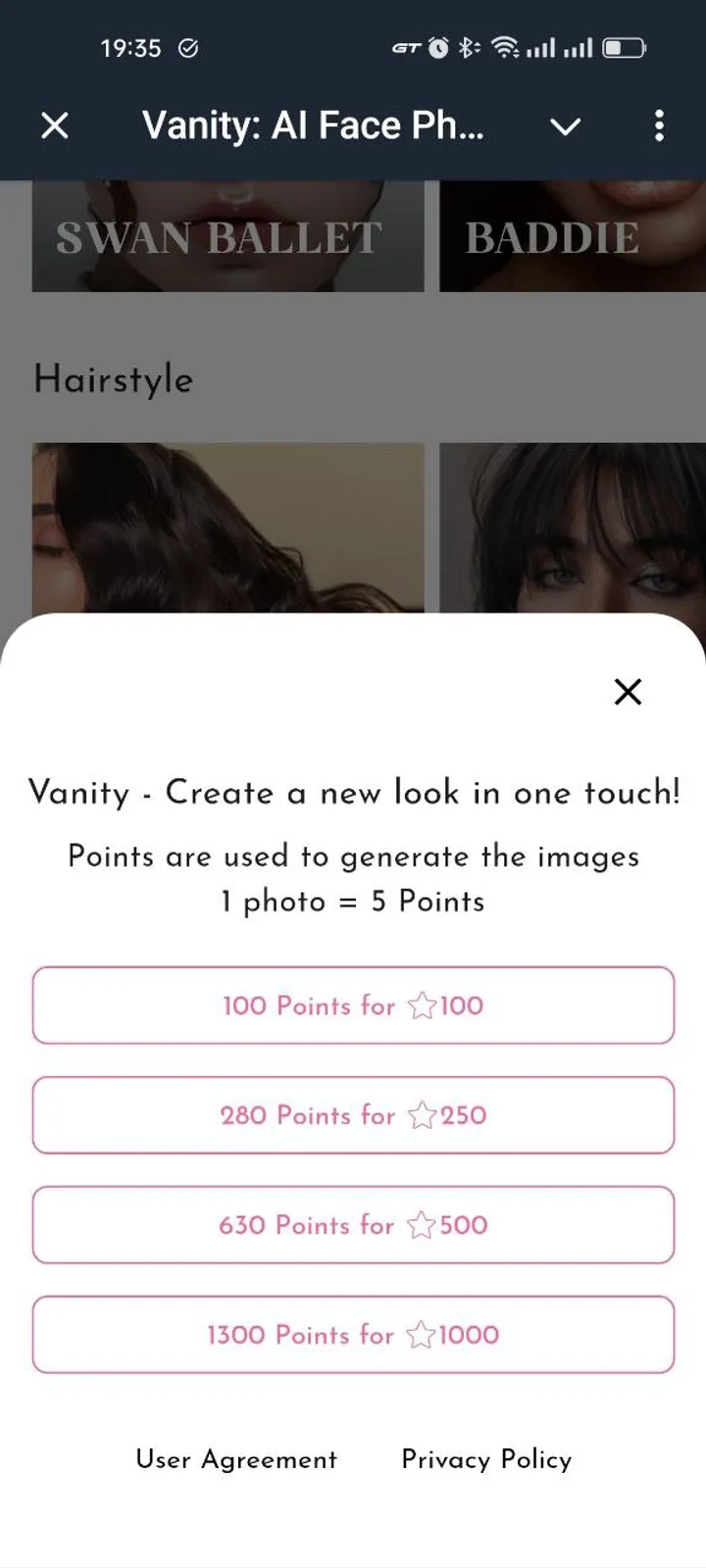The width and height of the screenshot is (706, 1568).
Task: Close the Vanity app window
Action: click(x=56, y=126)
